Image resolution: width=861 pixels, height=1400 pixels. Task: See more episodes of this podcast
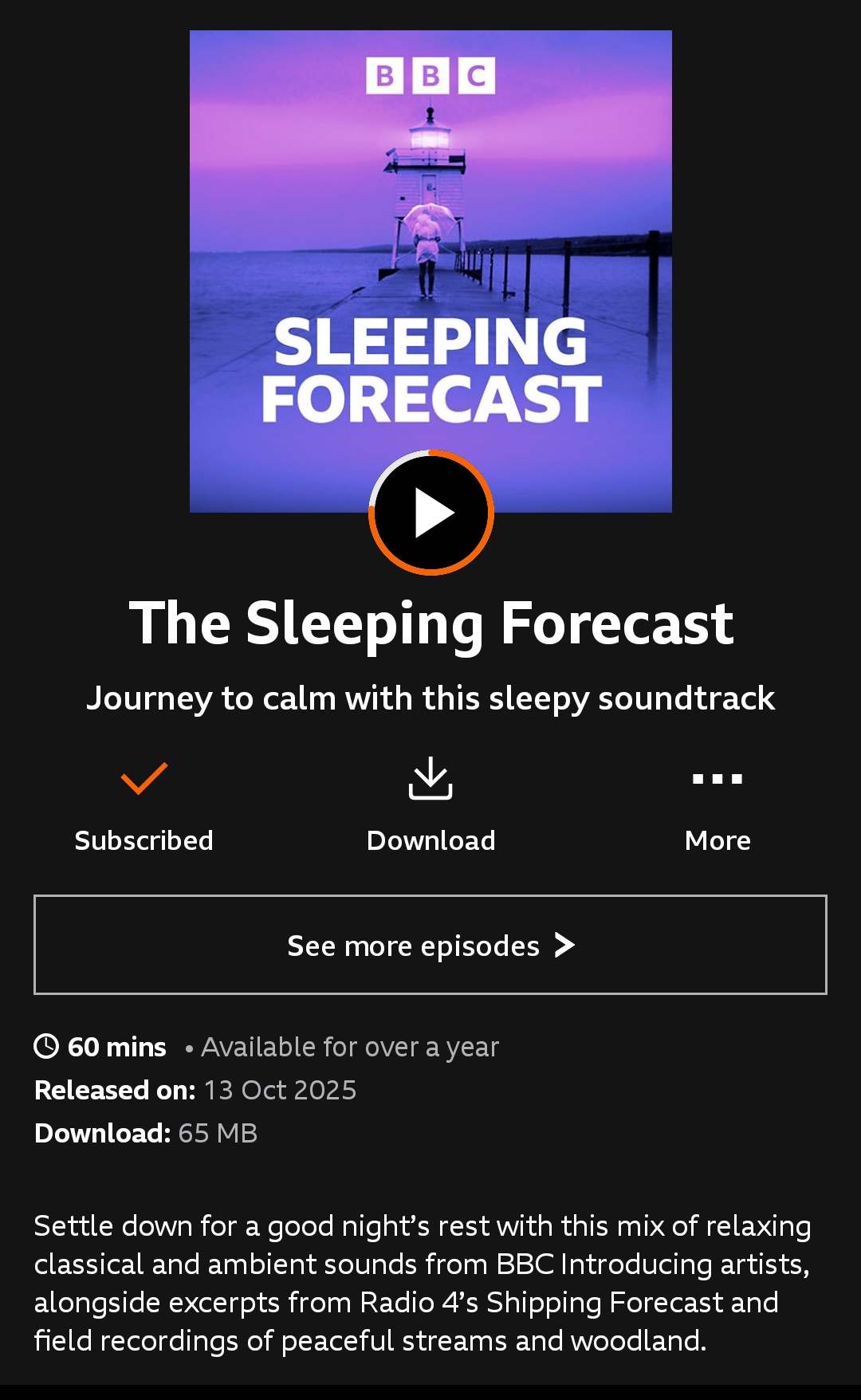[431, 945]
